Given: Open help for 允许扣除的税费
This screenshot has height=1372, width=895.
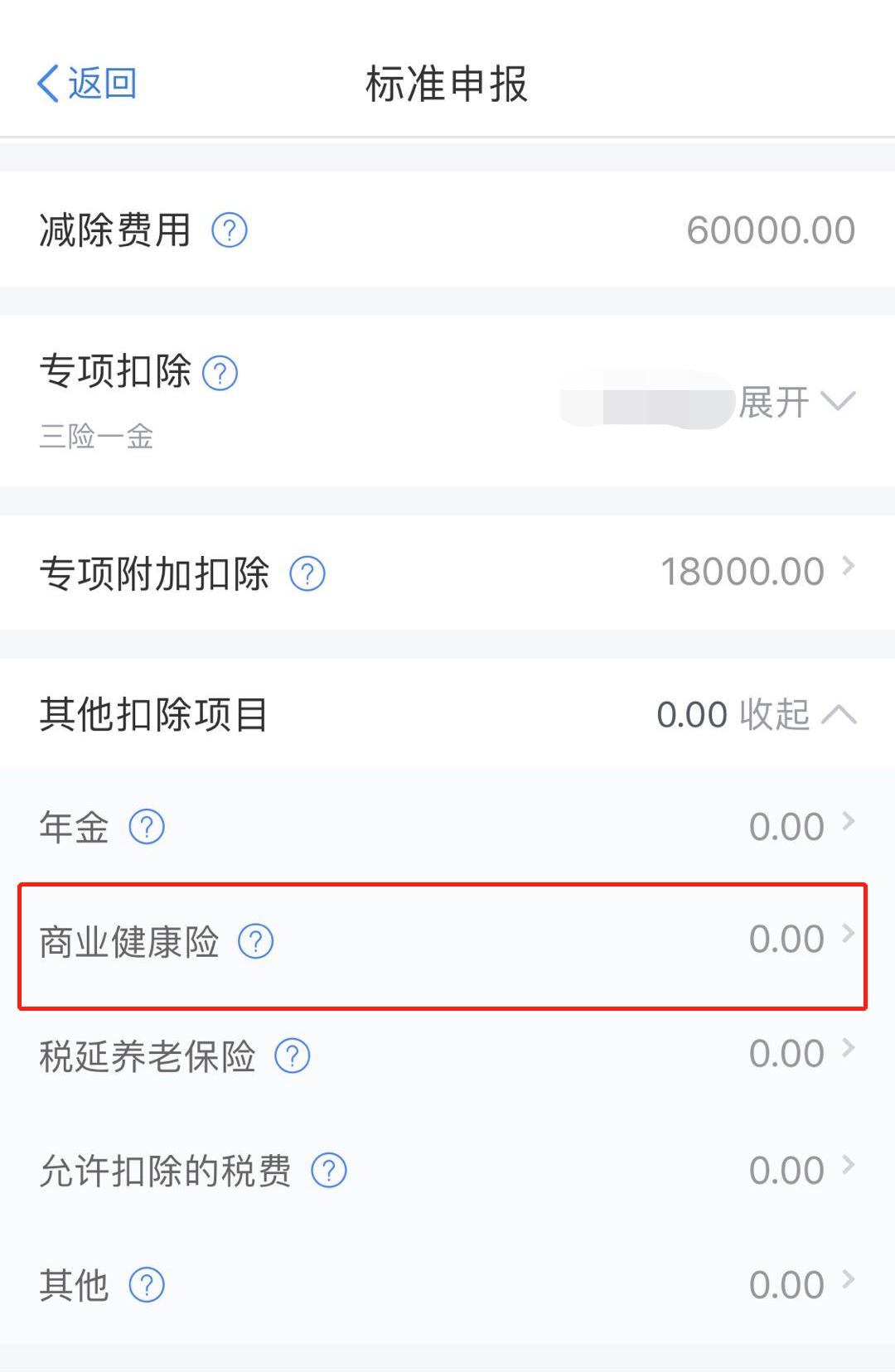Looking at the screenshot, I should point(329,1171).
